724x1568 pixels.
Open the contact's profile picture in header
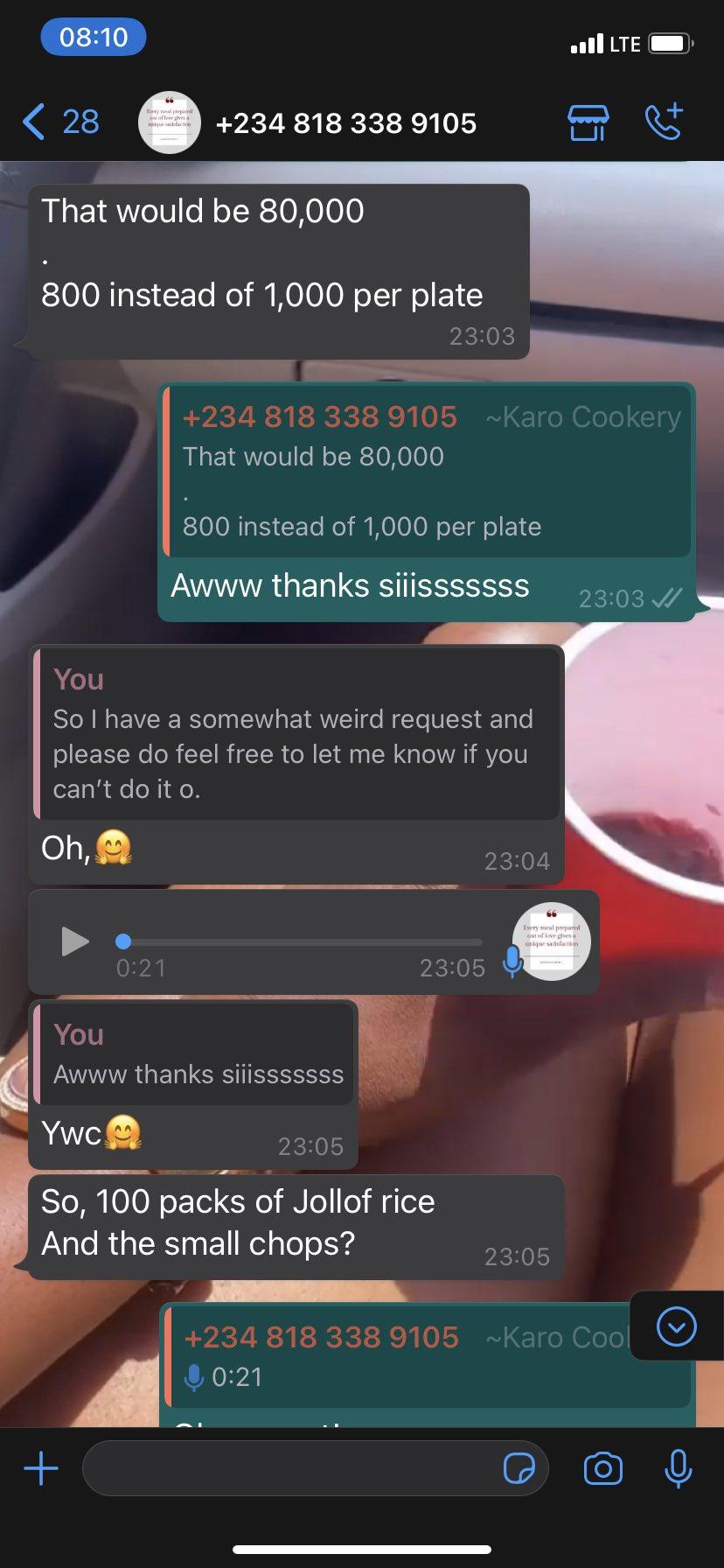(170, 122)
